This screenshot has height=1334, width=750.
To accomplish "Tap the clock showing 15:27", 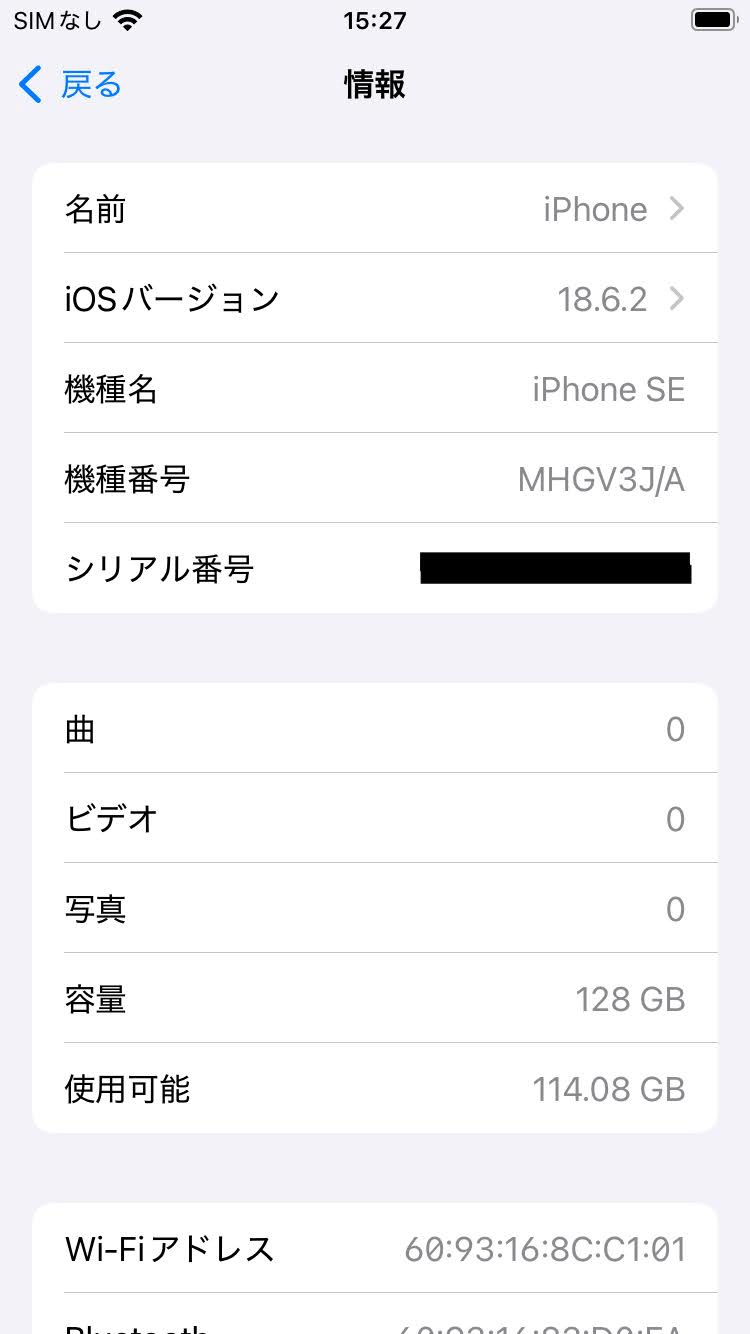I will coord(375,20).
